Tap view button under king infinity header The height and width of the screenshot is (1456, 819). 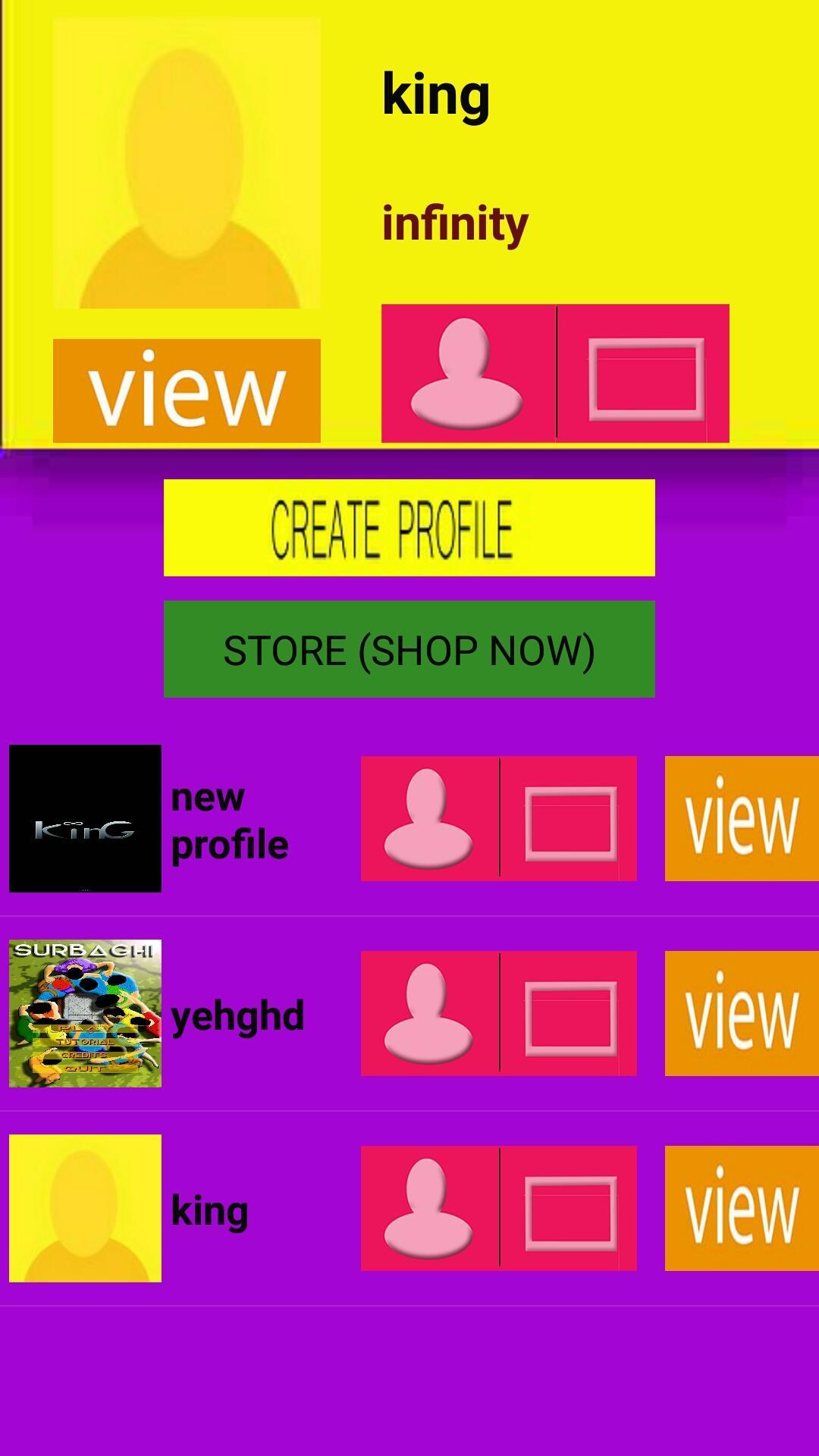click(x=187, y=391)
